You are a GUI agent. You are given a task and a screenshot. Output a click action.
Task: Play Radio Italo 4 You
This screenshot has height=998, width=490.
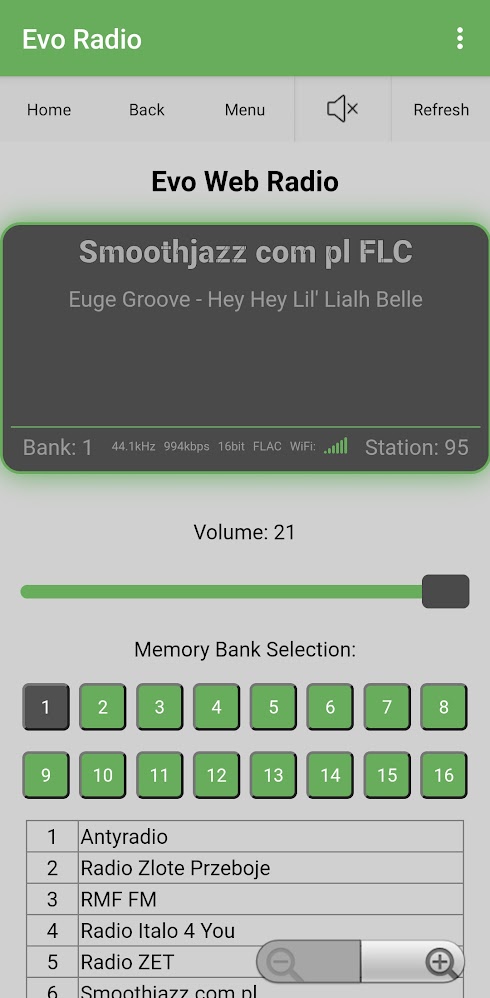[x=245, y=930]
